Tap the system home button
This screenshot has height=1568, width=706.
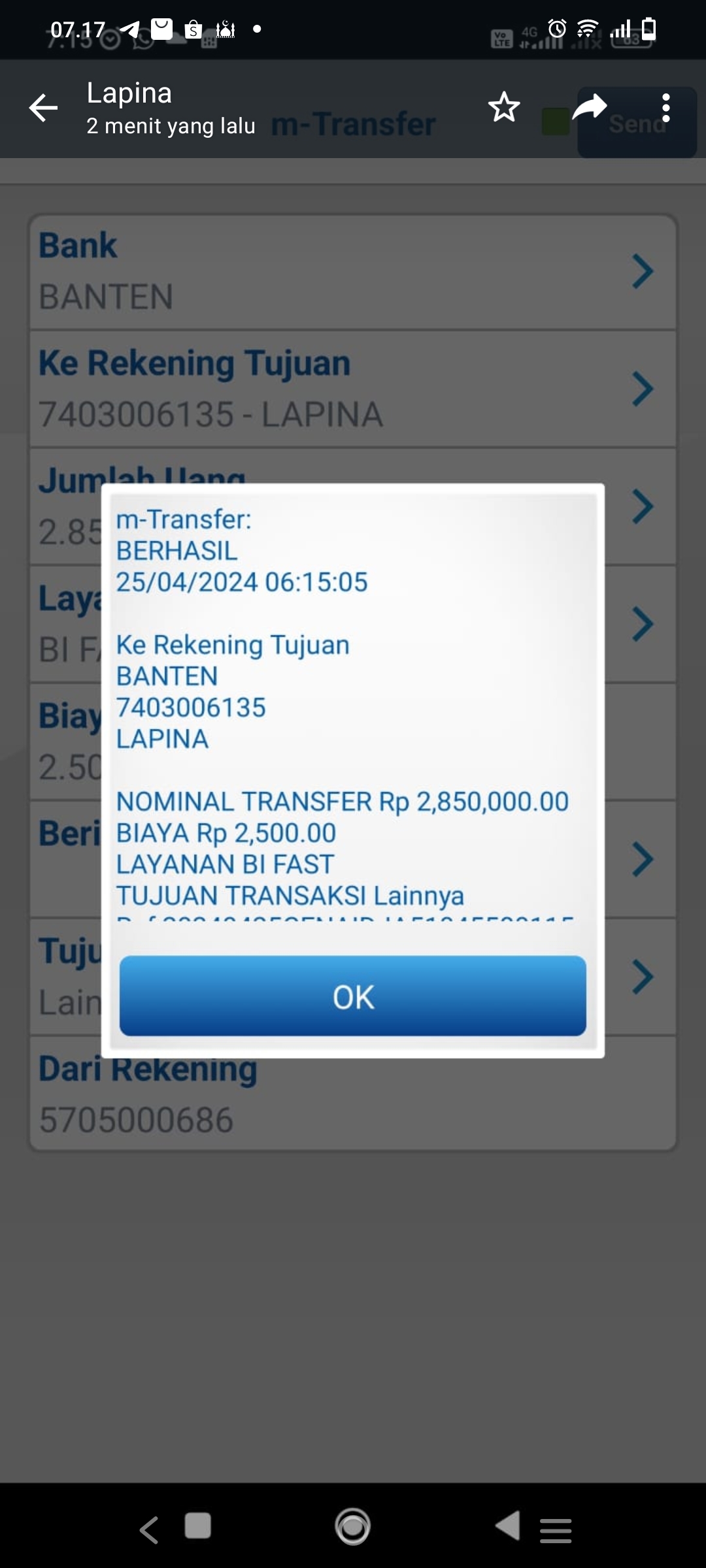click(x=352, y=1527)
